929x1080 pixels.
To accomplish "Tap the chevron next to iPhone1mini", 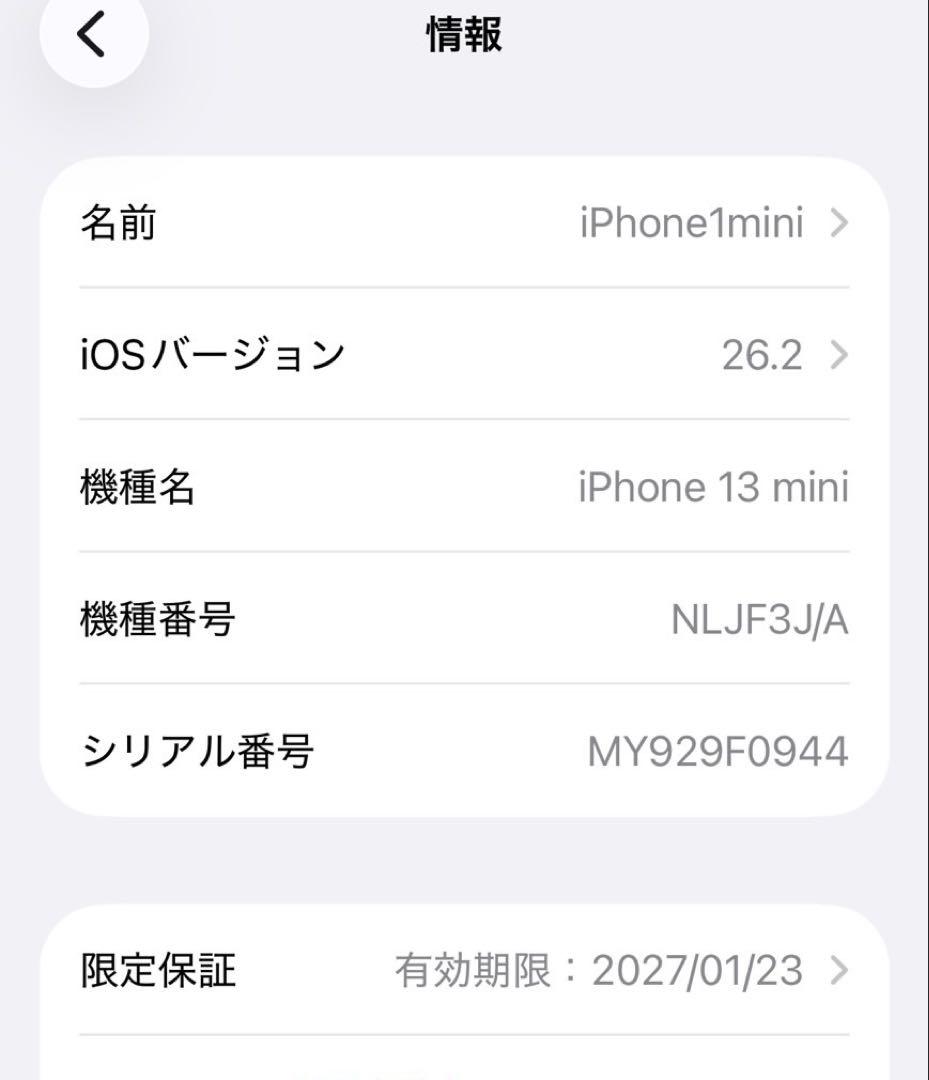I will [840, 222].
